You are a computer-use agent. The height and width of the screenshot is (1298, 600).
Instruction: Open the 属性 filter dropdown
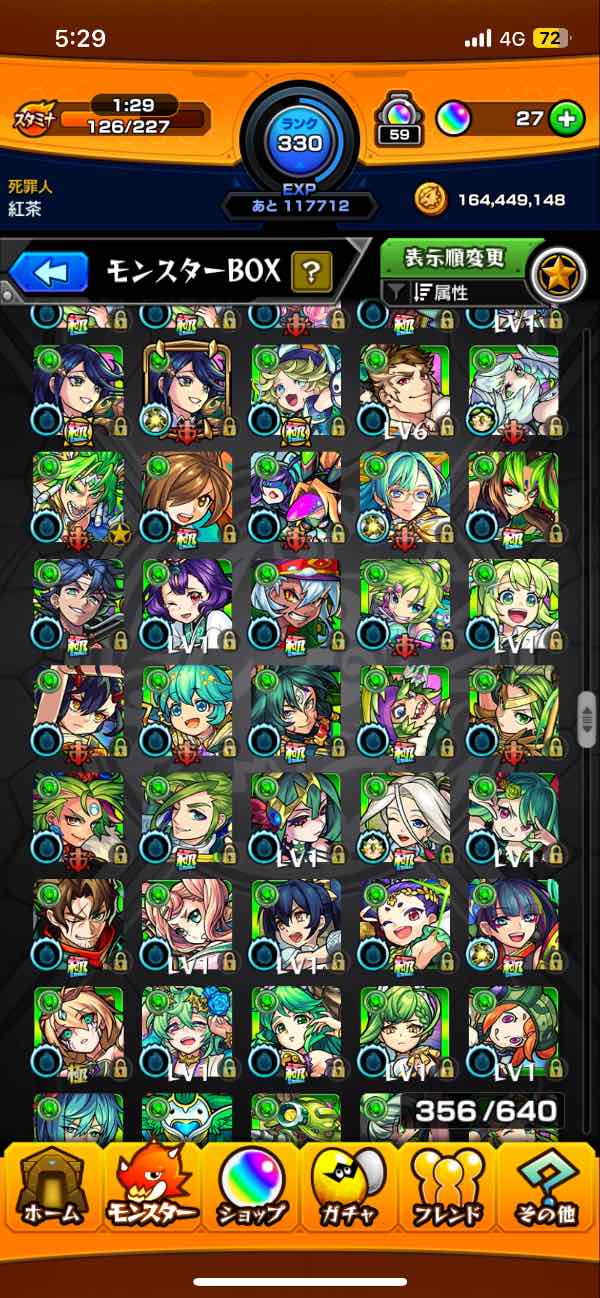[x=455, y=293]
